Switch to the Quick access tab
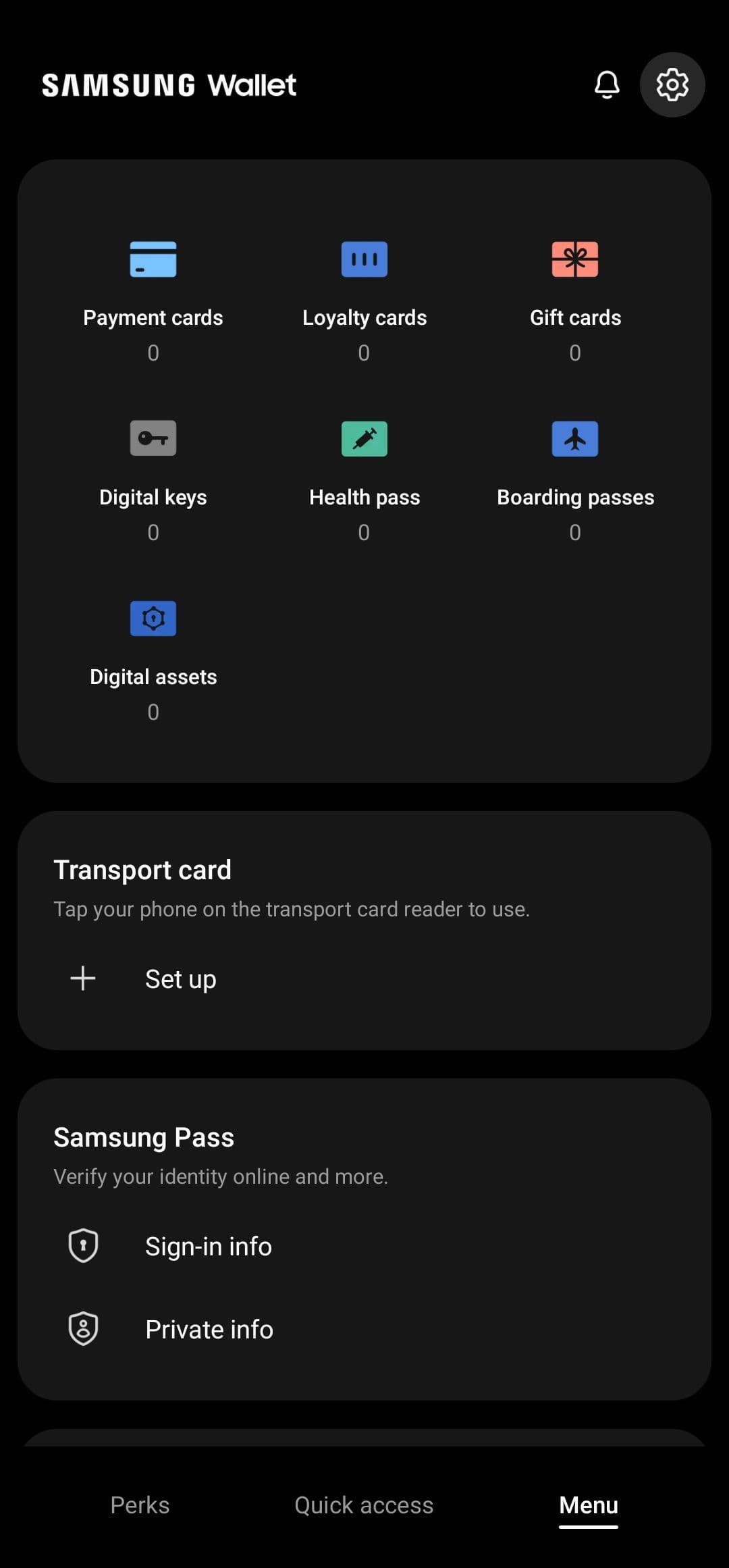Viewport: 729px width, 1568px height. [364, 1505]
